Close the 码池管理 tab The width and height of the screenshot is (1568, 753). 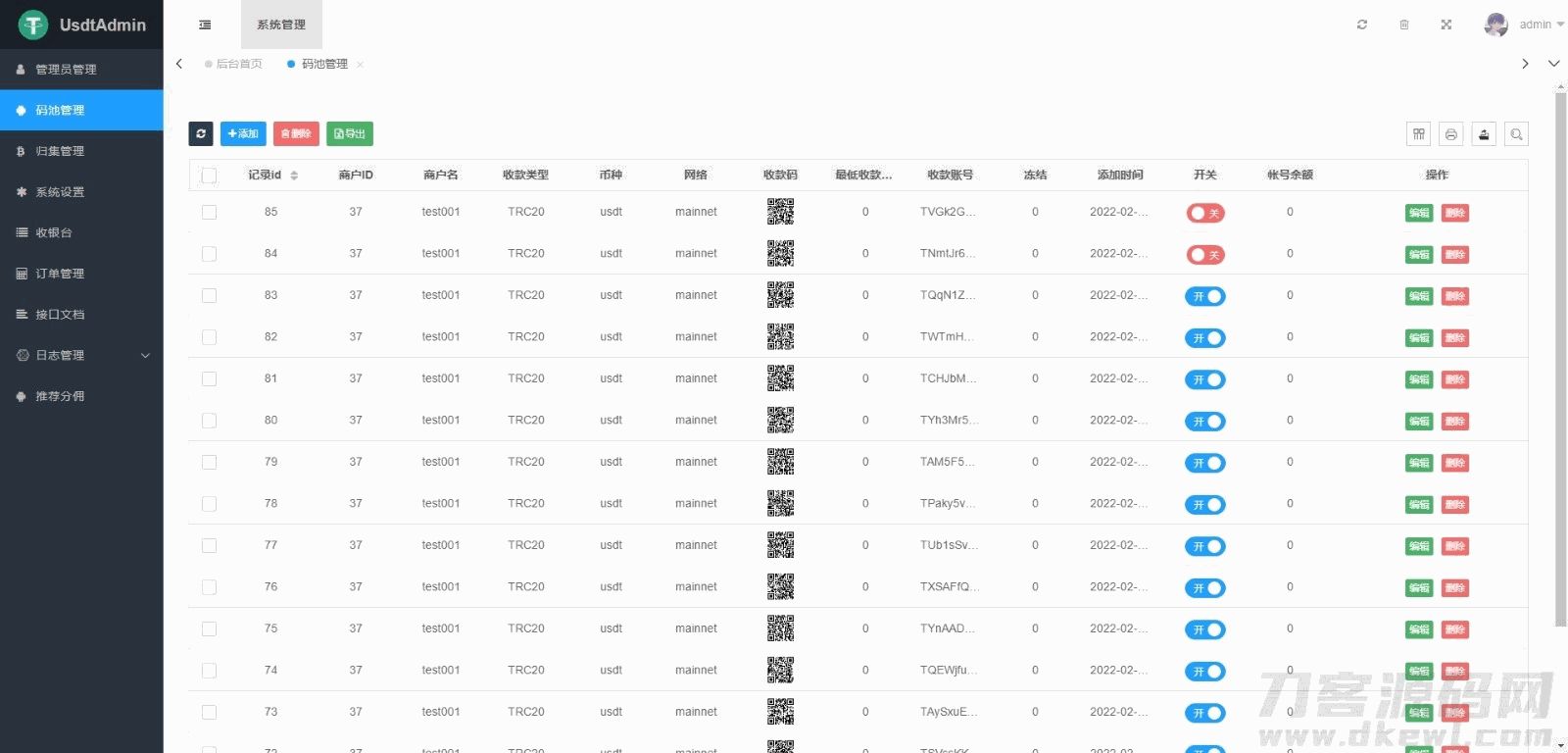(361, 65)
